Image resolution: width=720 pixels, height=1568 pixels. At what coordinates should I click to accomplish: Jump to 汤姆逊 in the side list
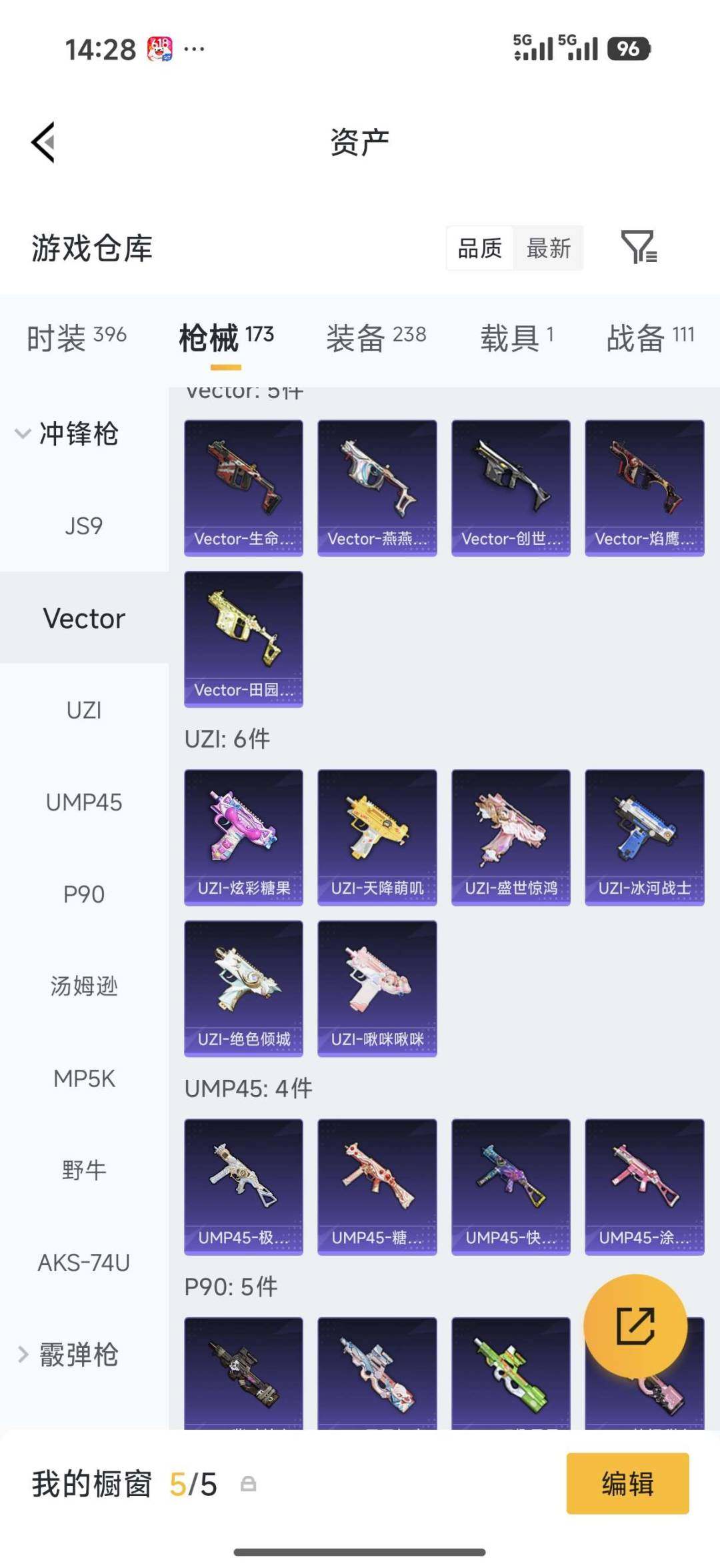pos(84,986)
